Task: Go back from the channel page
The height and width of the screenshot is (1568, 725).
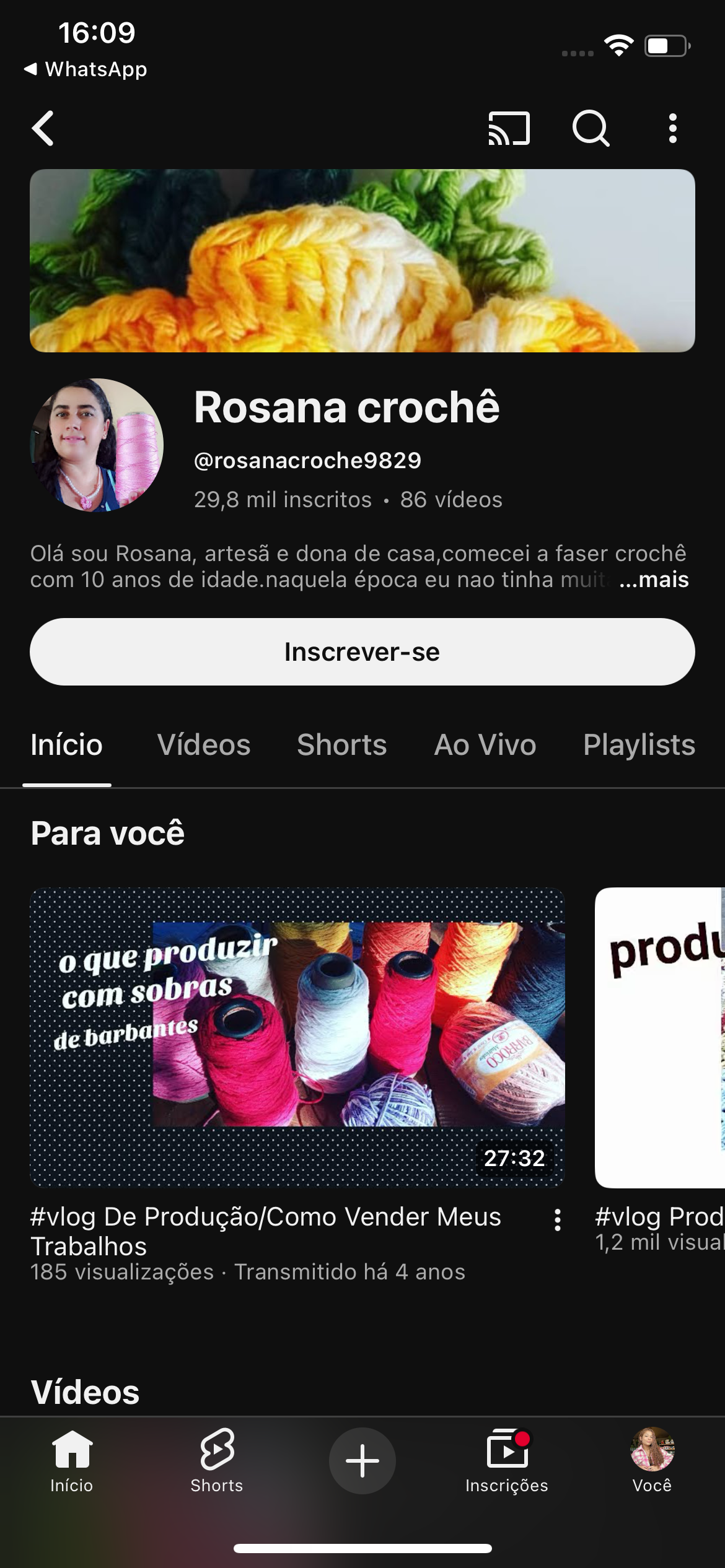Action: (x=43, y=129)
